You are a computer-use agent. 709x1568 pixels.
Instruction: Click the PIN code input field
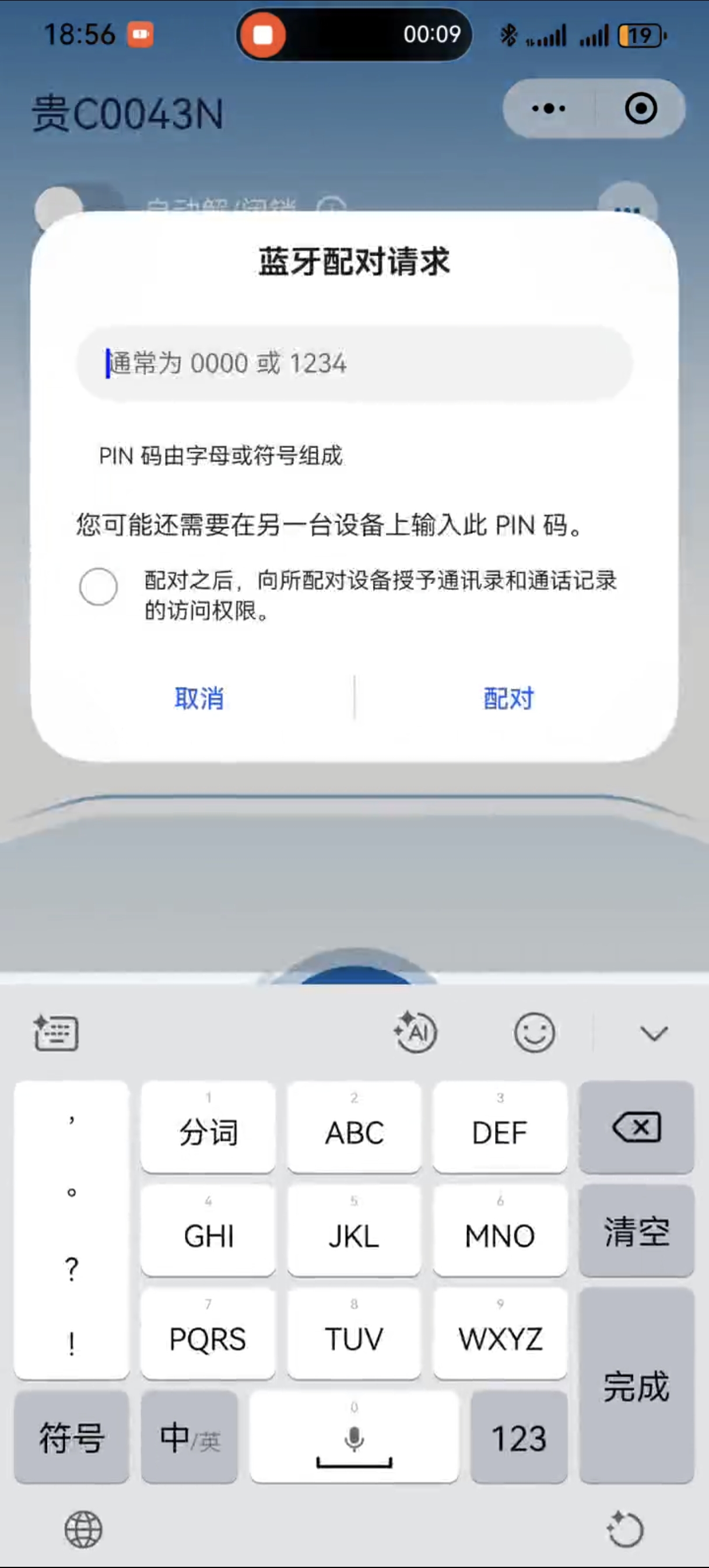pyautogui.click(x=354, y=363)
